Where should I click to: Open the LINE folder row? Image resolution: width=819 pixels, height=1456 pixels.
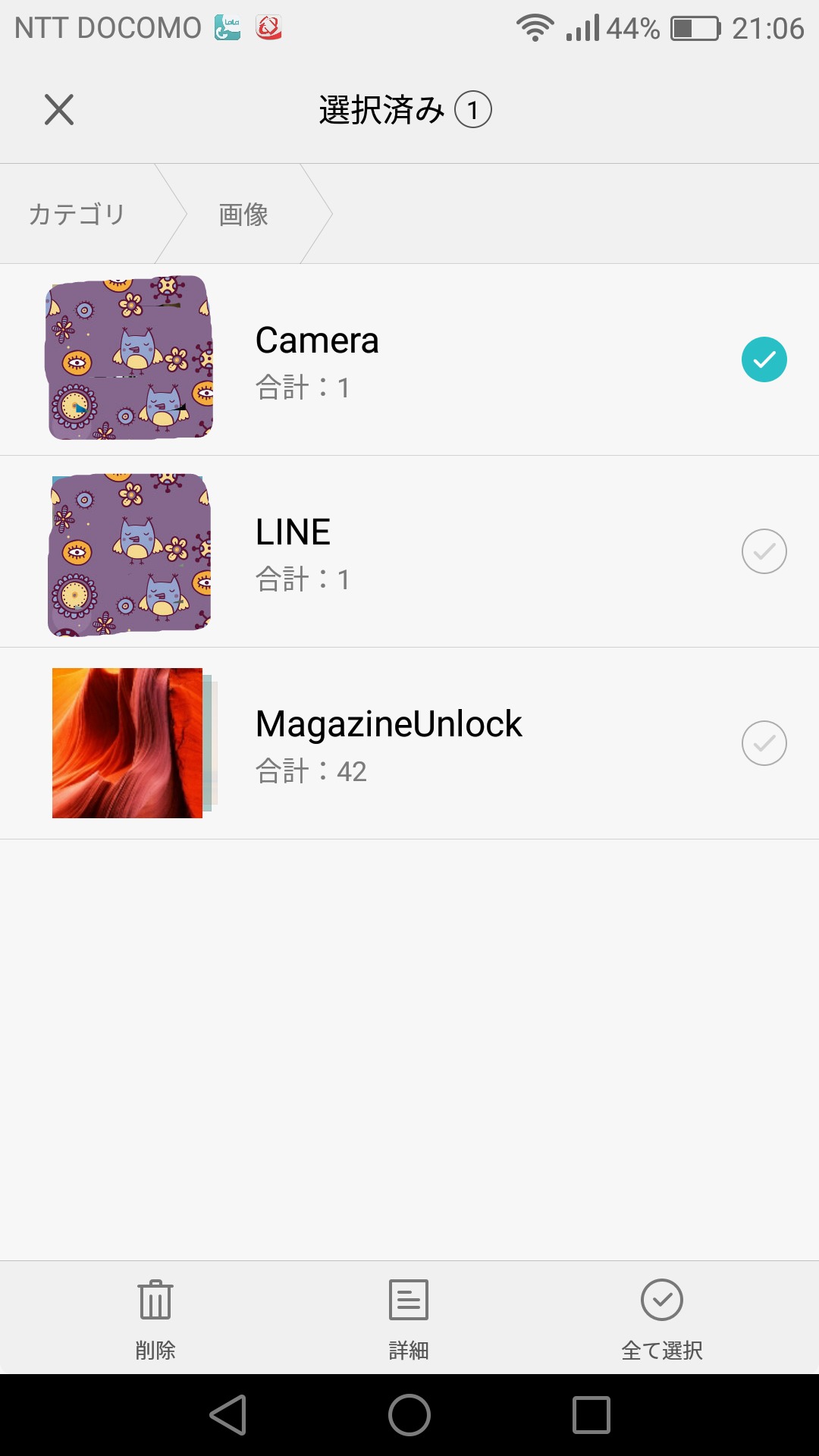coord(379,552)
